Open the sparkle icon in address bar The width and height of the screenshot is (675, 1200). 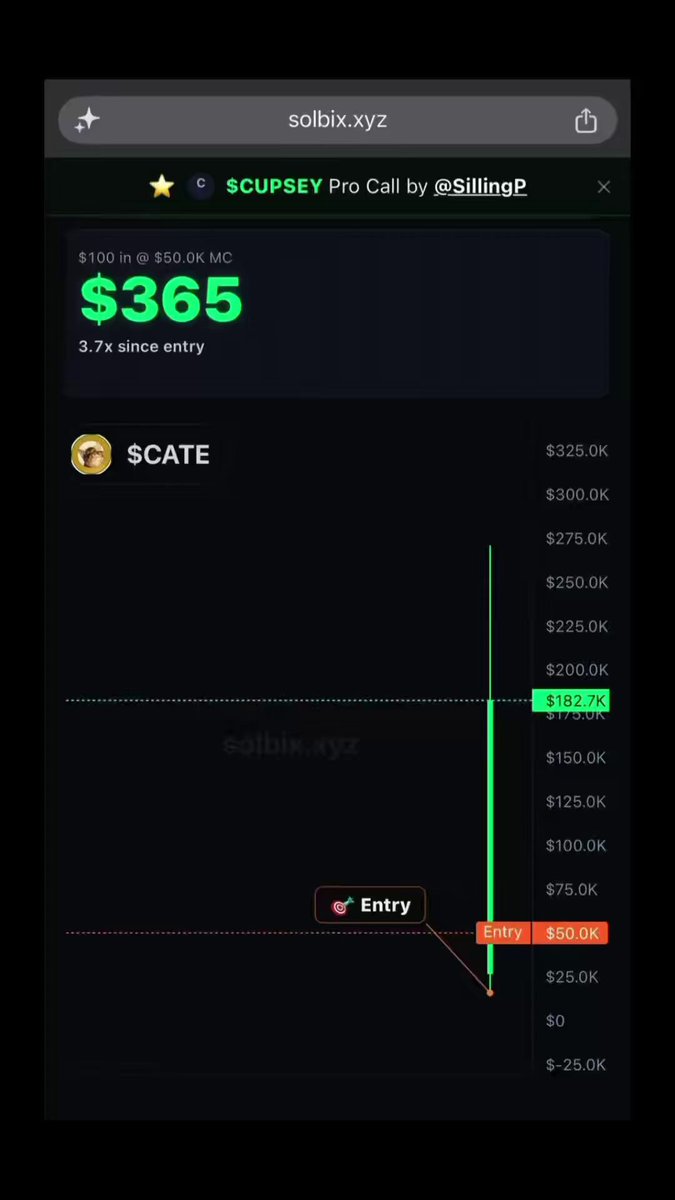87,120
